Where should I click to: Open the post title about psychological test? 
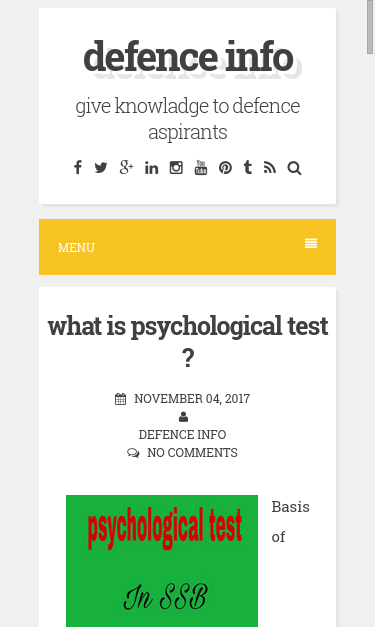coord(188,341)
